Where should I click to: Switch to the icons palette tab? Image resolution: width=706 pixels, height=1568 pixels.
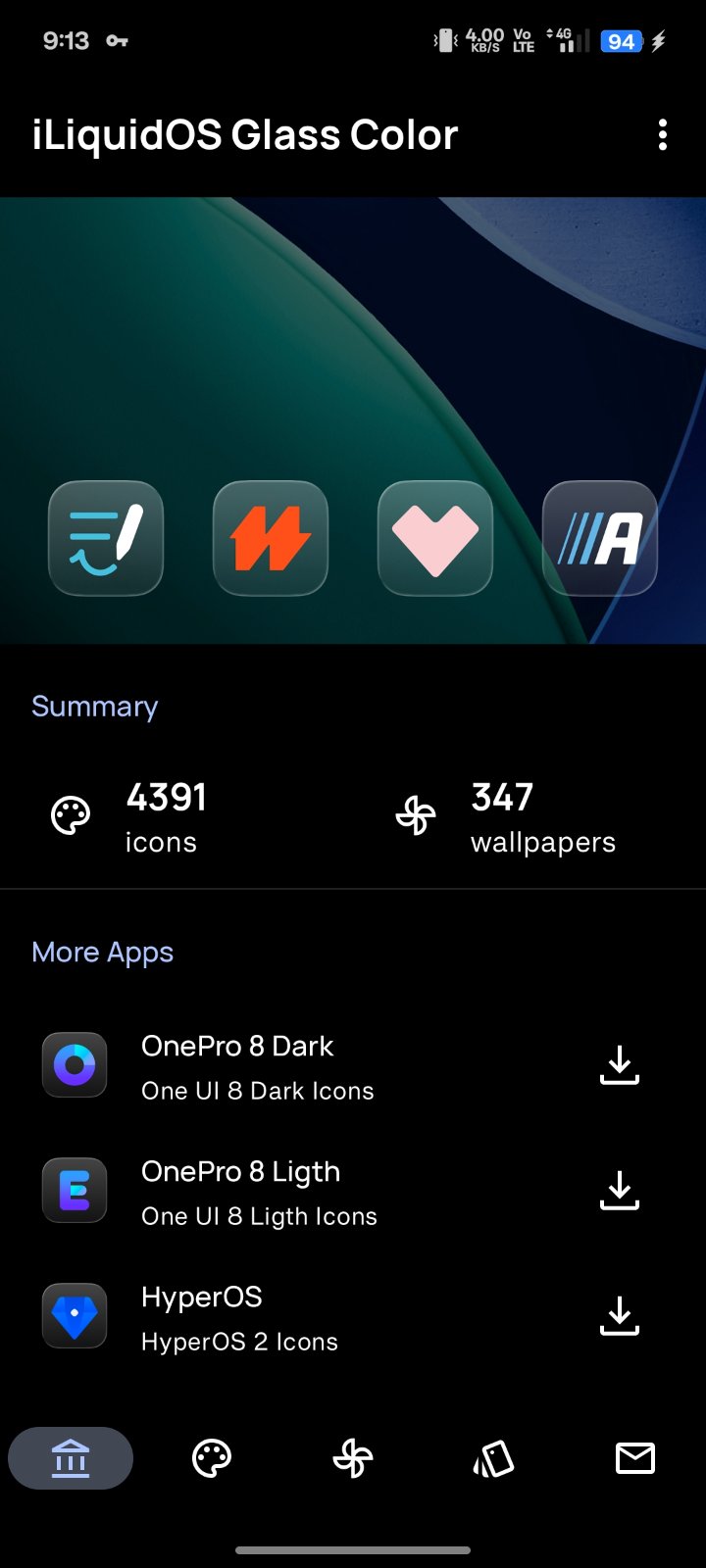click(x=212, y=1458)
